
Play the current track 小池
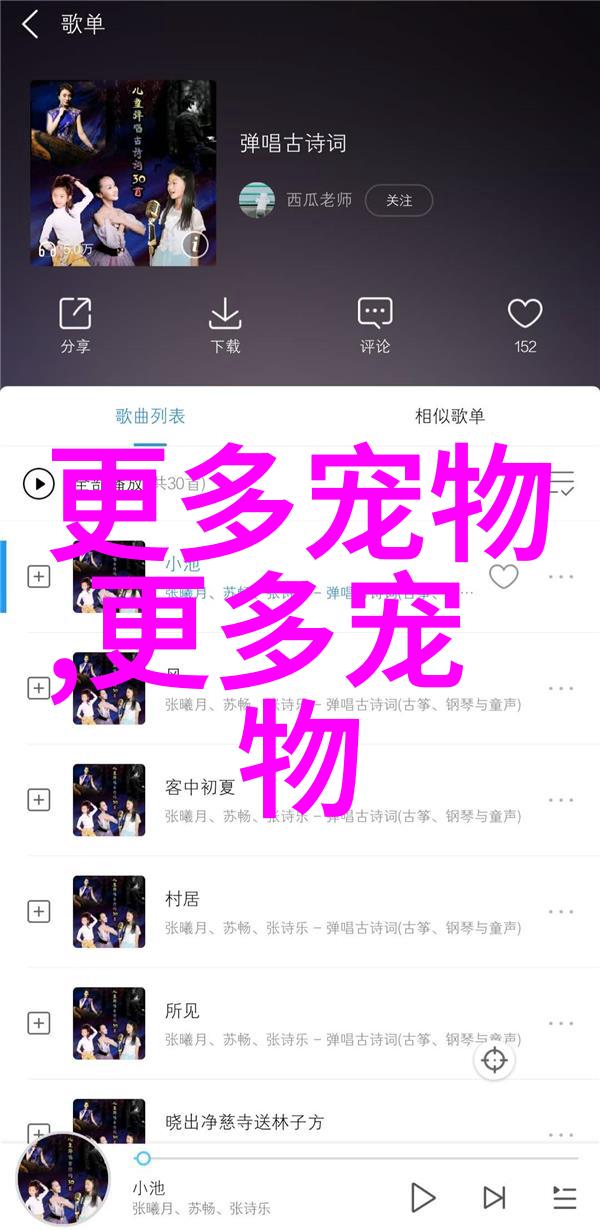[x=422, y=1197]
